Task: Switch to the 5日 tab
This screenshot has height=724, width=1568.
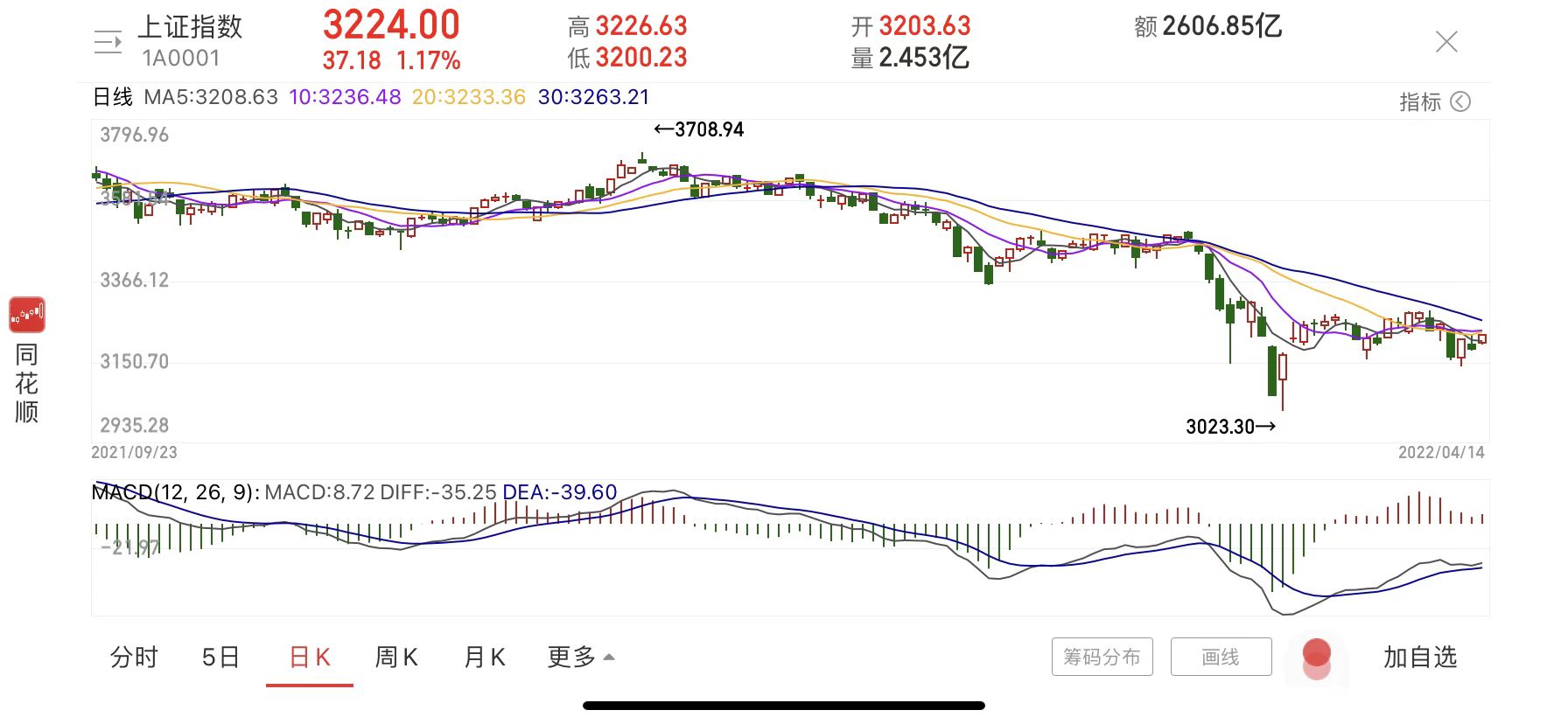Action: pyautogui.click(x=220, y=658)
